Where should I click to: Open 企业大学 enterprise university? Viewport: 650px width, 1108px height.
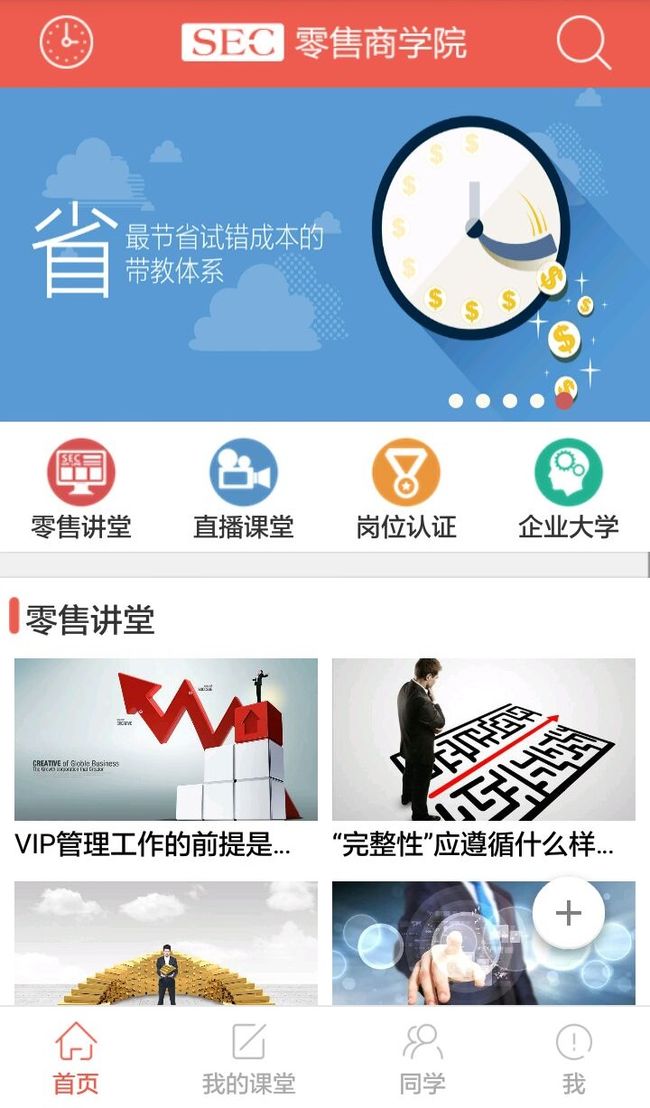pos(569,490)
